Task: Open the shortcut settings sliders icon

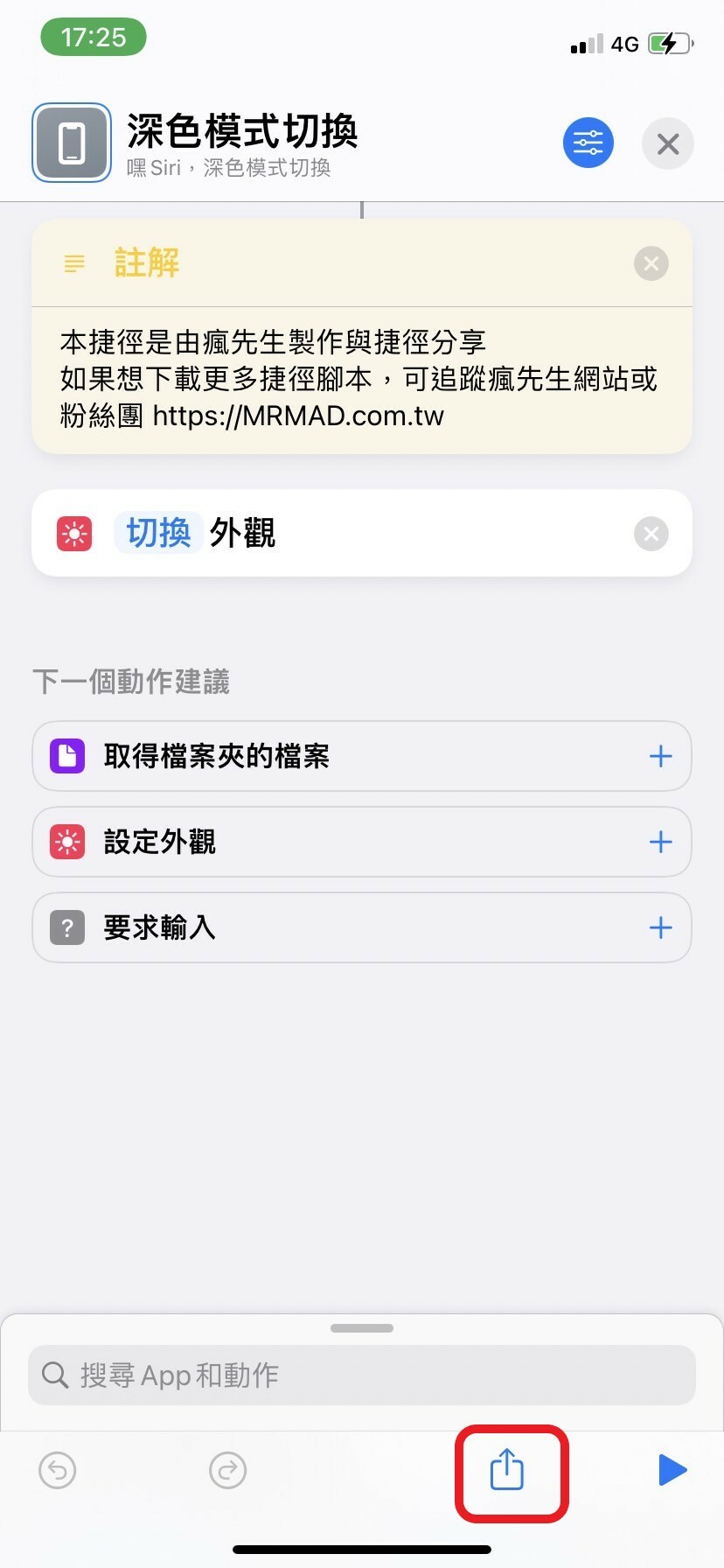Action: [x=588, y=143]
